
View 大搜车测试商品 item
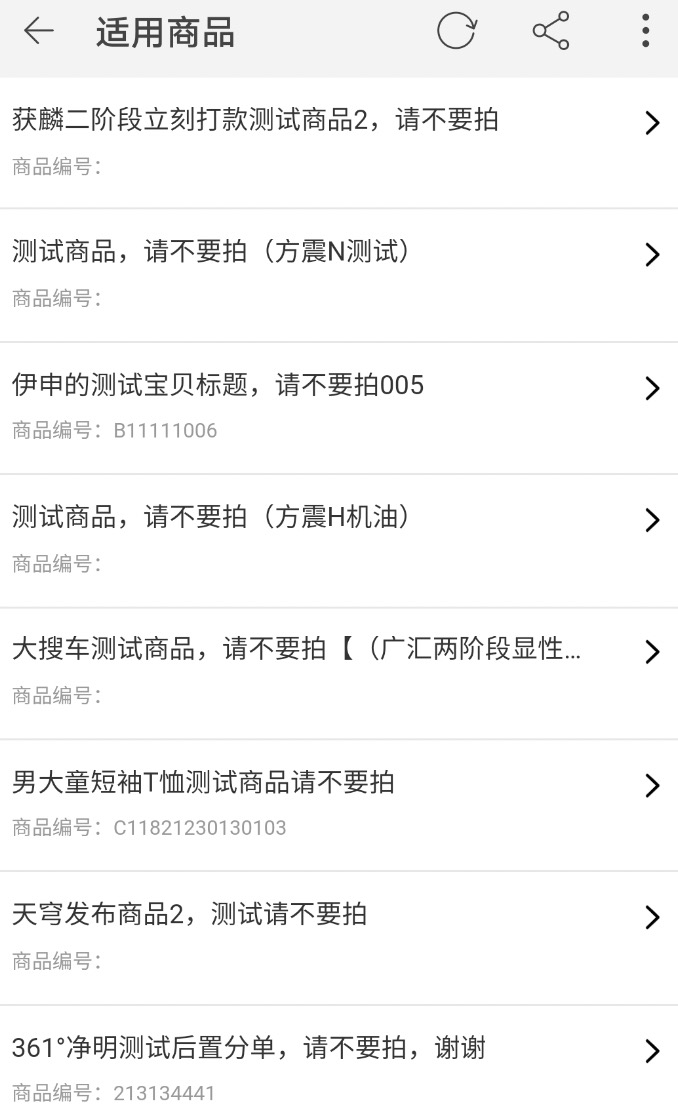tap(339, 674)
